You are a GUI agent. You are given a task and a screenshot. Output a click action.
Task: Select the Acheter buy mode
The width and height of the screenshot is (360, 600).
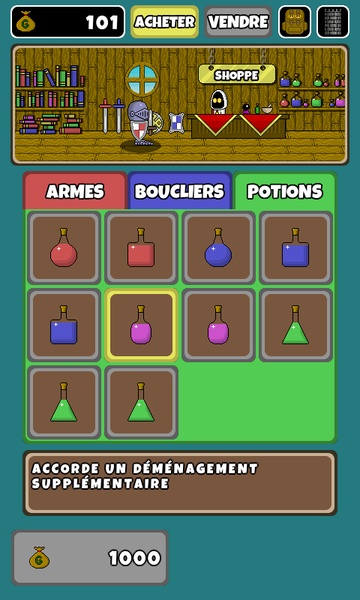165,22
